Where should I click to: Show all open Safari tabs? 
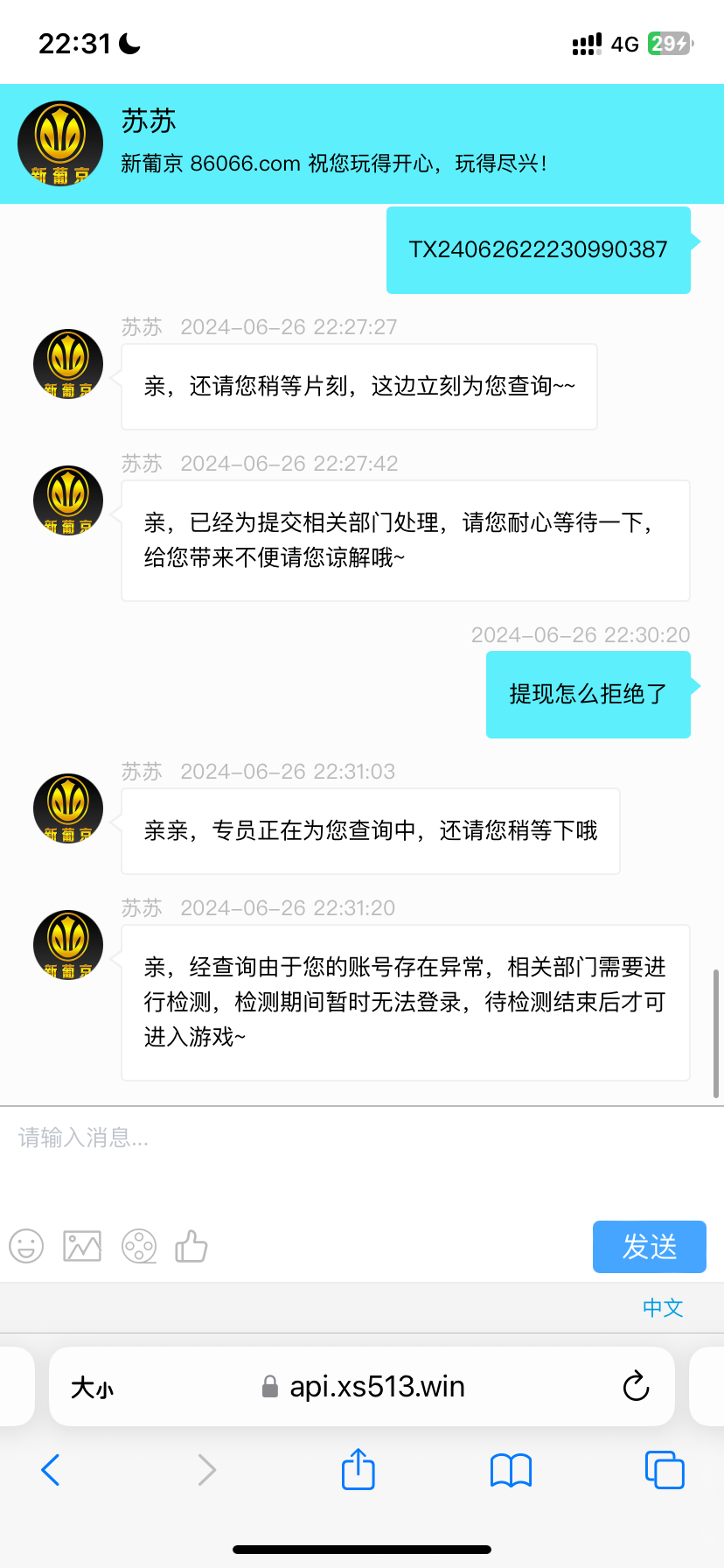[664, 1470]
